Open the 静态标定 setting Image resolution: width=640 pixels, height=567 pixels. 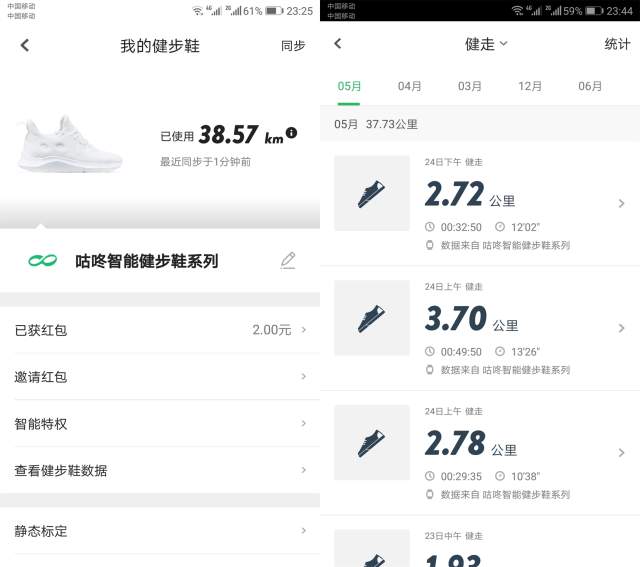(x=160, y=531)
